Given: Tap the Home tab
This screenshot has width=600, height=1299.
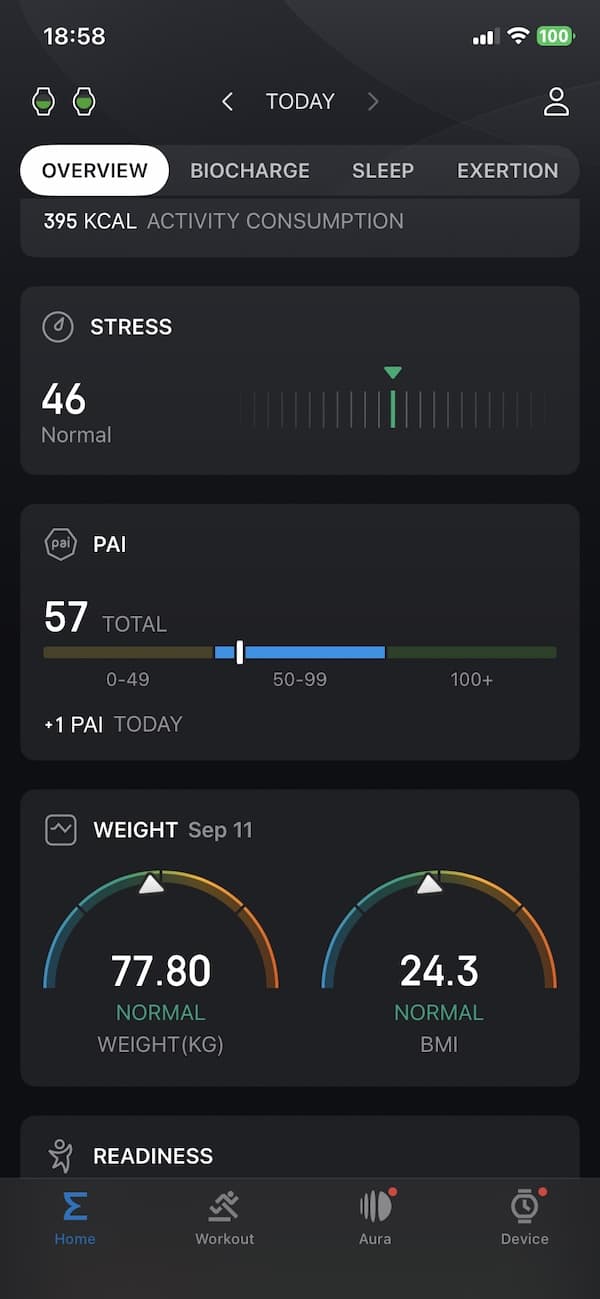Looking at the screenshot, I should pyautogui.click(x=75, y=1218).
